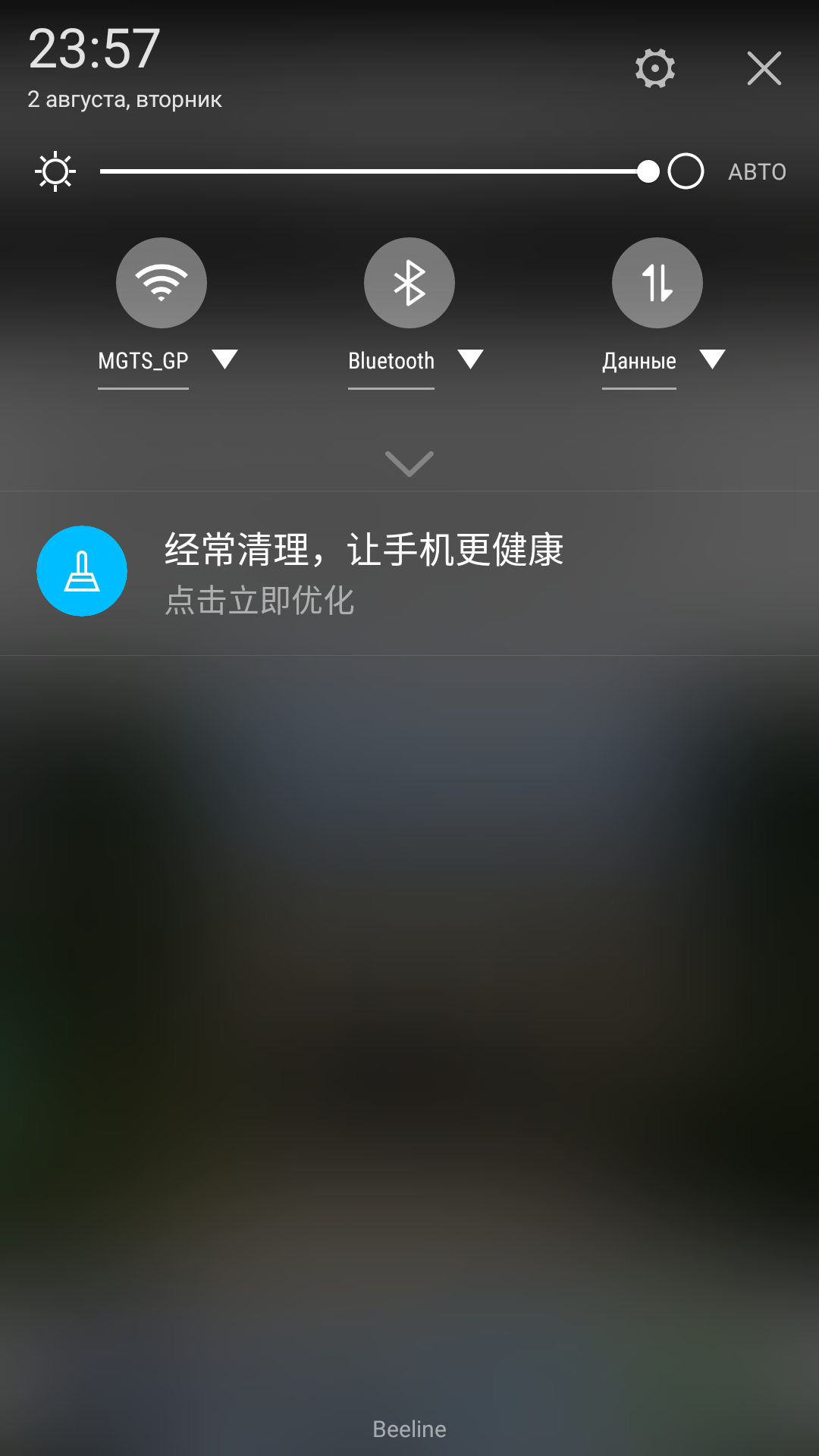Toggle the Wi-Fi round button

point(162,283)
